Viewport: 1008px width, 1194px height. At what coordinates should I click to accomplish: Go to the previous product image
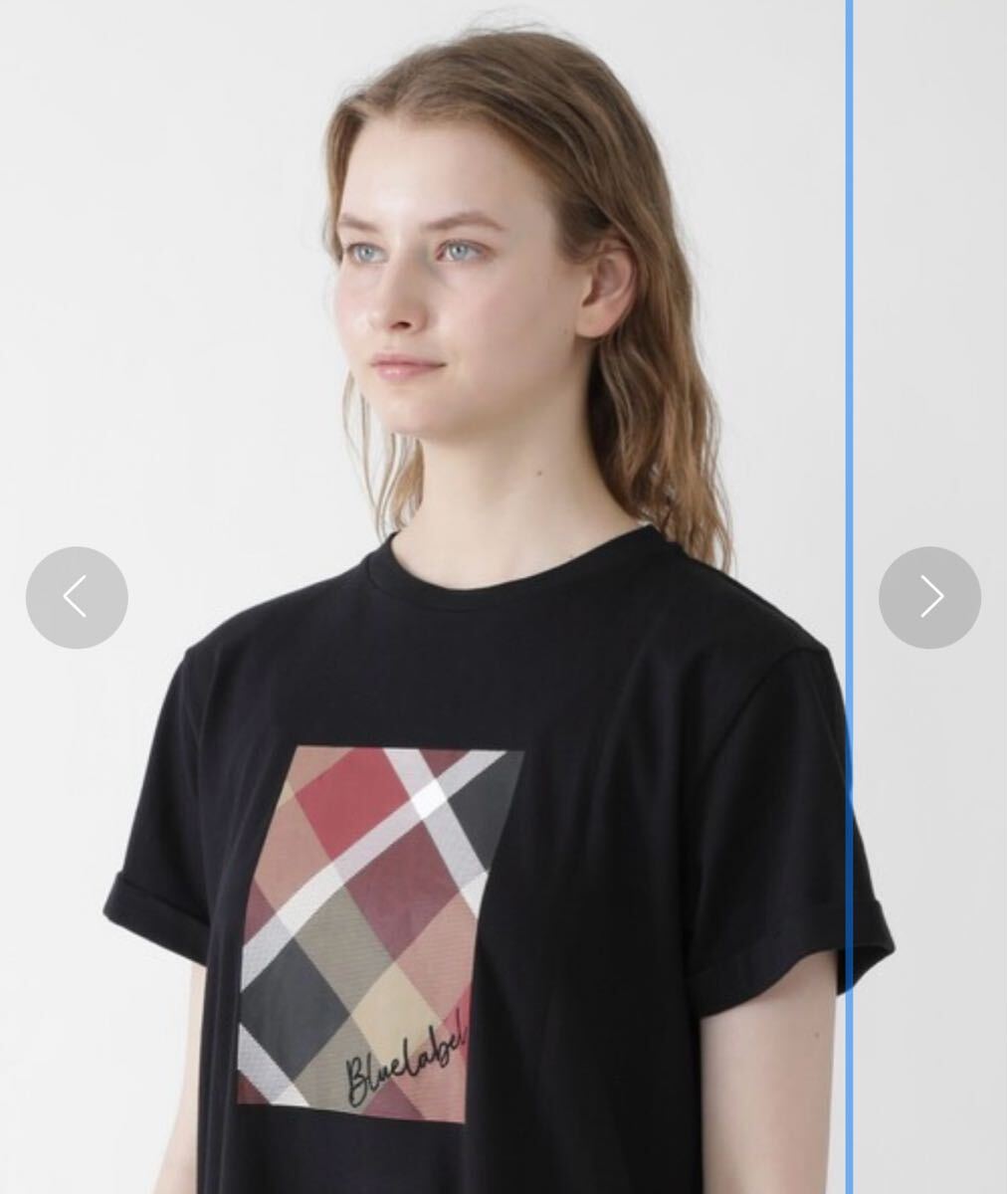(x=77, y=598)
